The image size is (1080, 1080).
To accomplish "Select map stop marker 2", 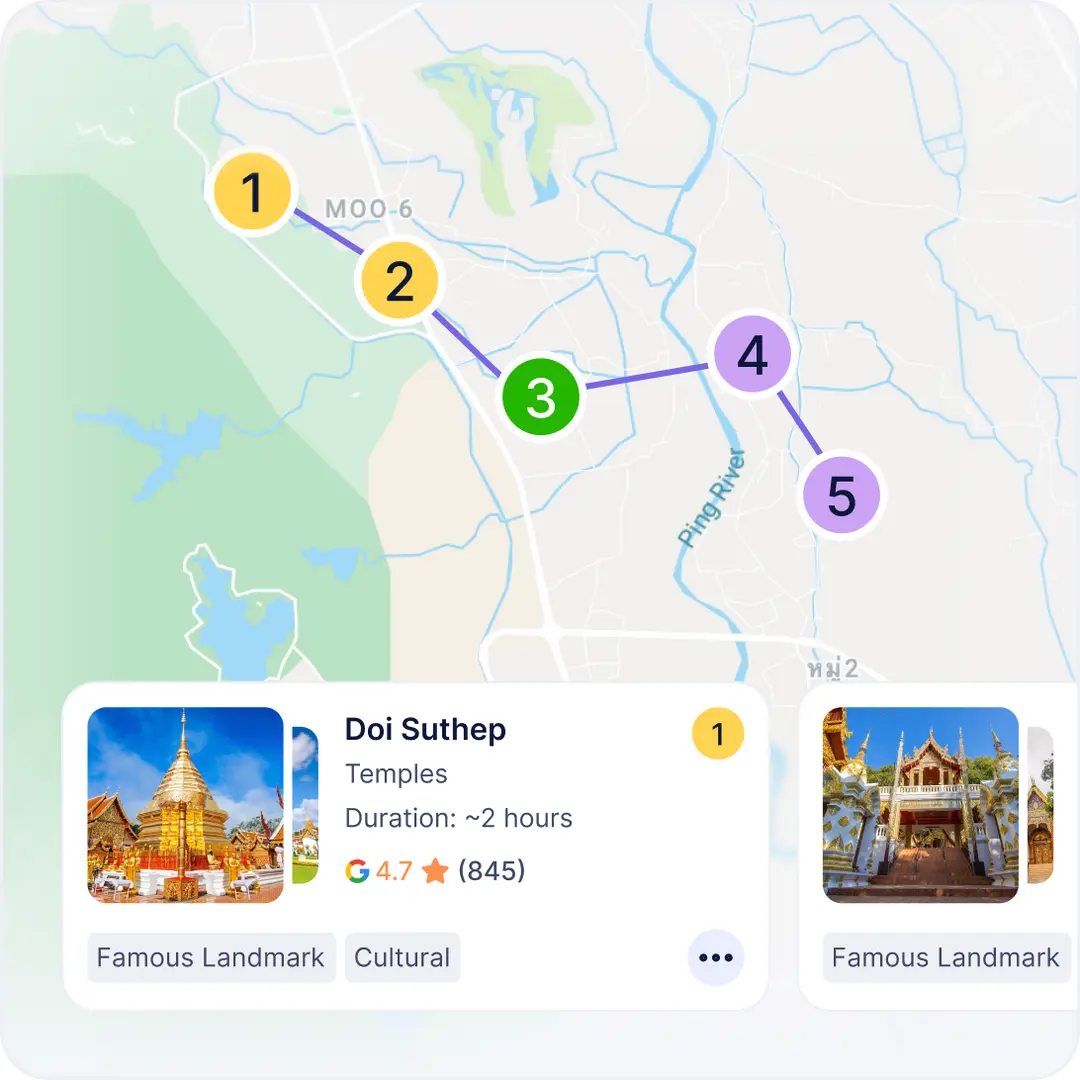I will point(399,282).
